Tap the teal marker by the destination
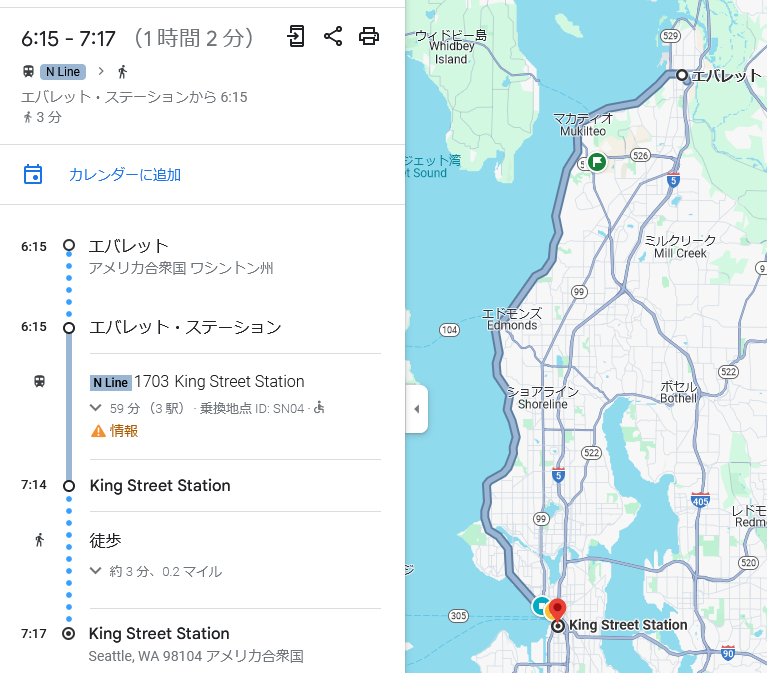Viewport: 767px width, 673px height. (x=540, y=606)
